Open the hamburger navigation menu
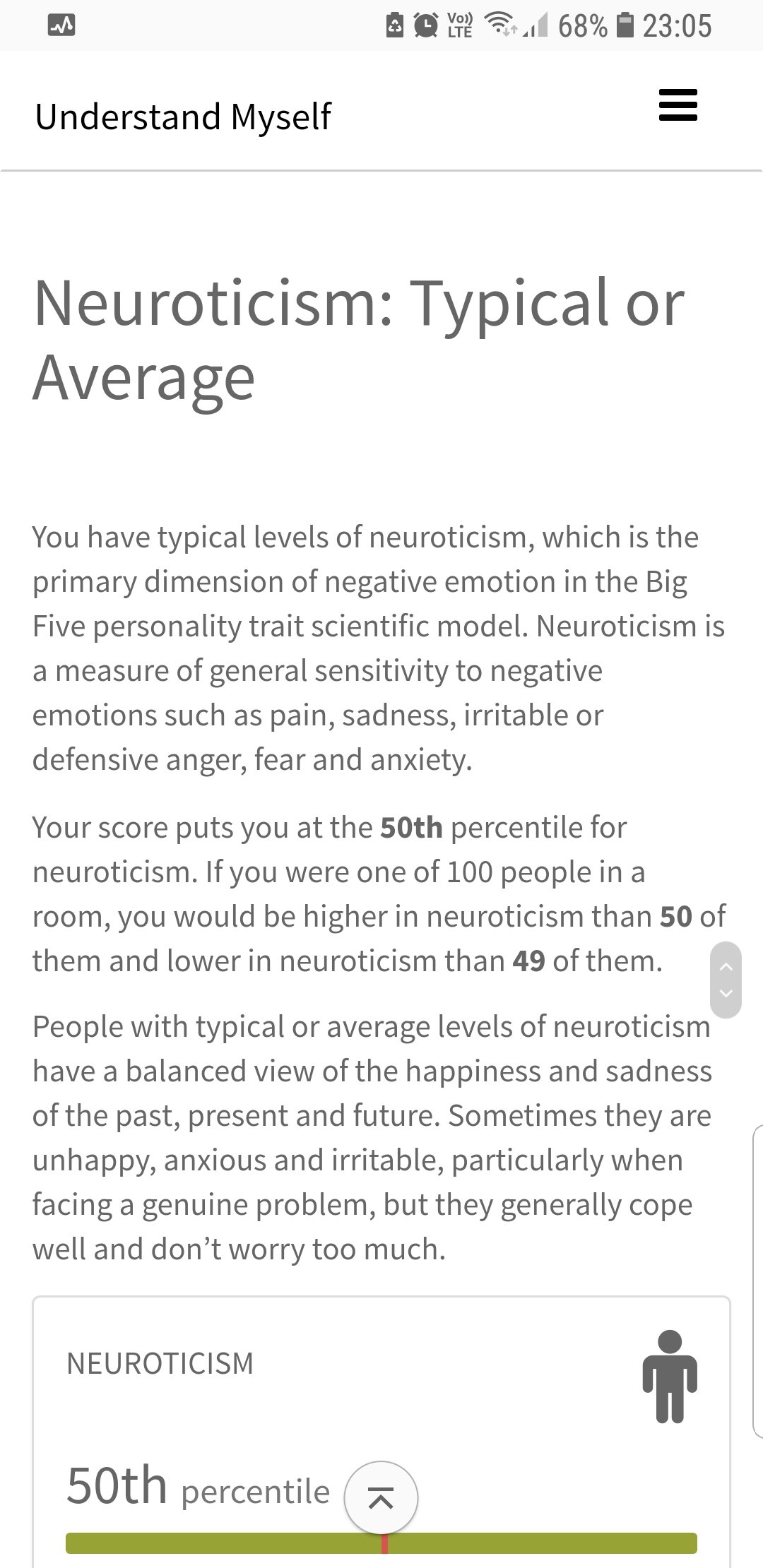This screenshot has height=1568, width=763. [x=678, y=105]
